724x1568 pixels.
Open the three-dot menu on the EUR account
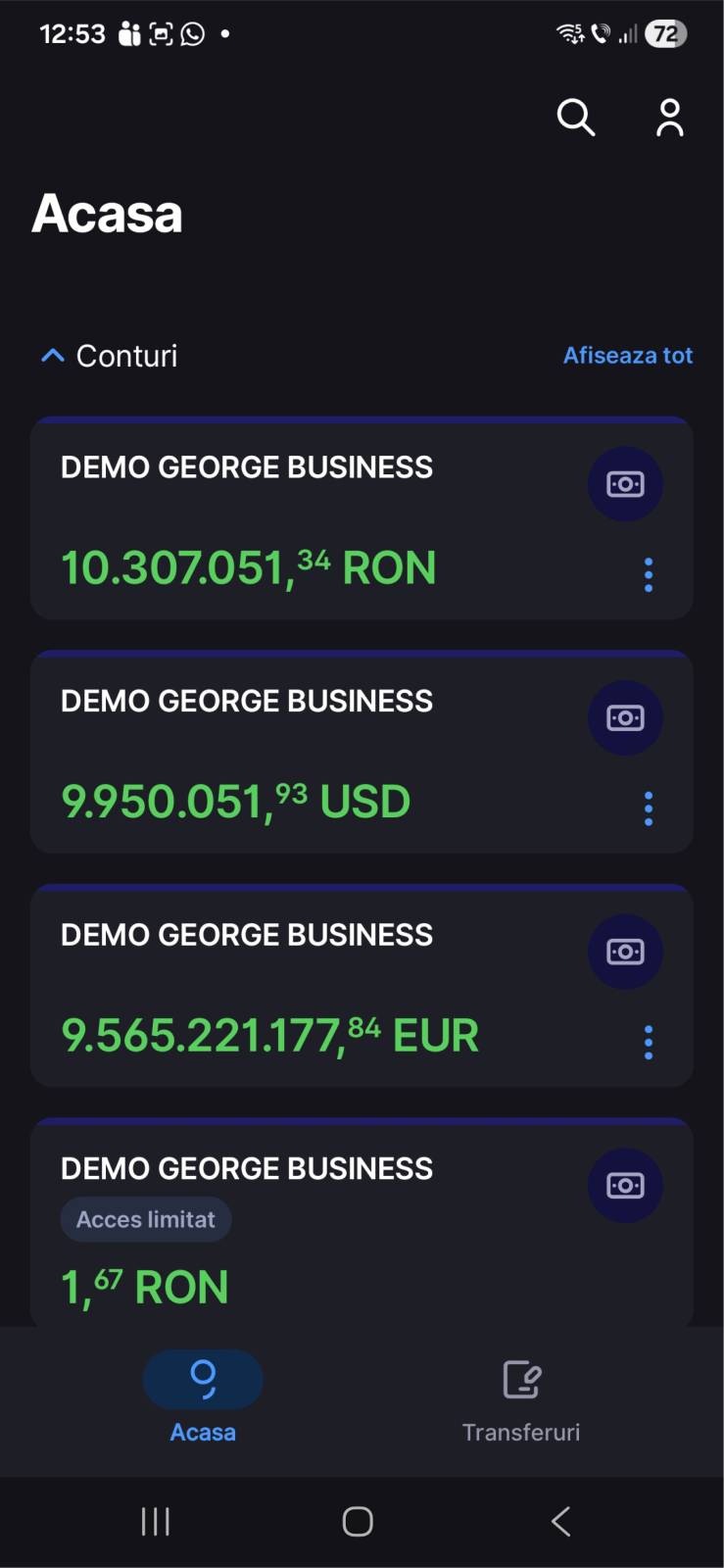point(648,1042)
